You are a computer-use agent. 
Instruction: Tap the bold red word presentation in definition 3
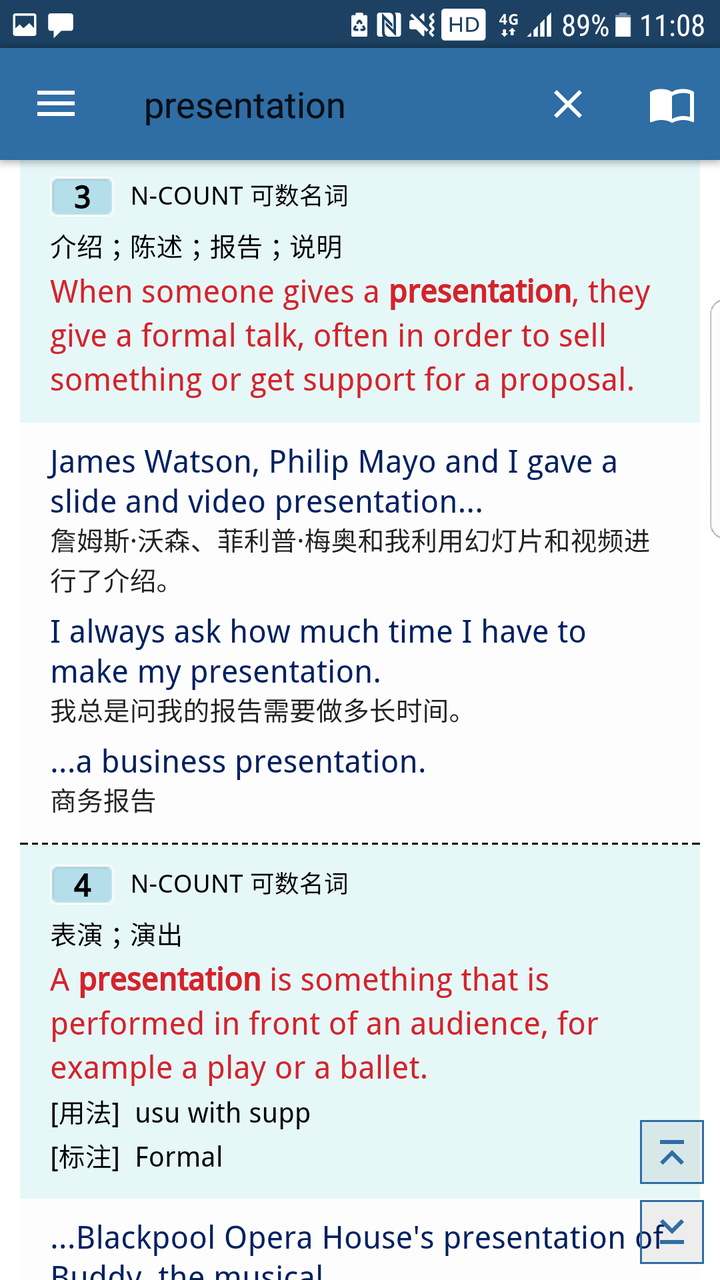coord(479,291)
